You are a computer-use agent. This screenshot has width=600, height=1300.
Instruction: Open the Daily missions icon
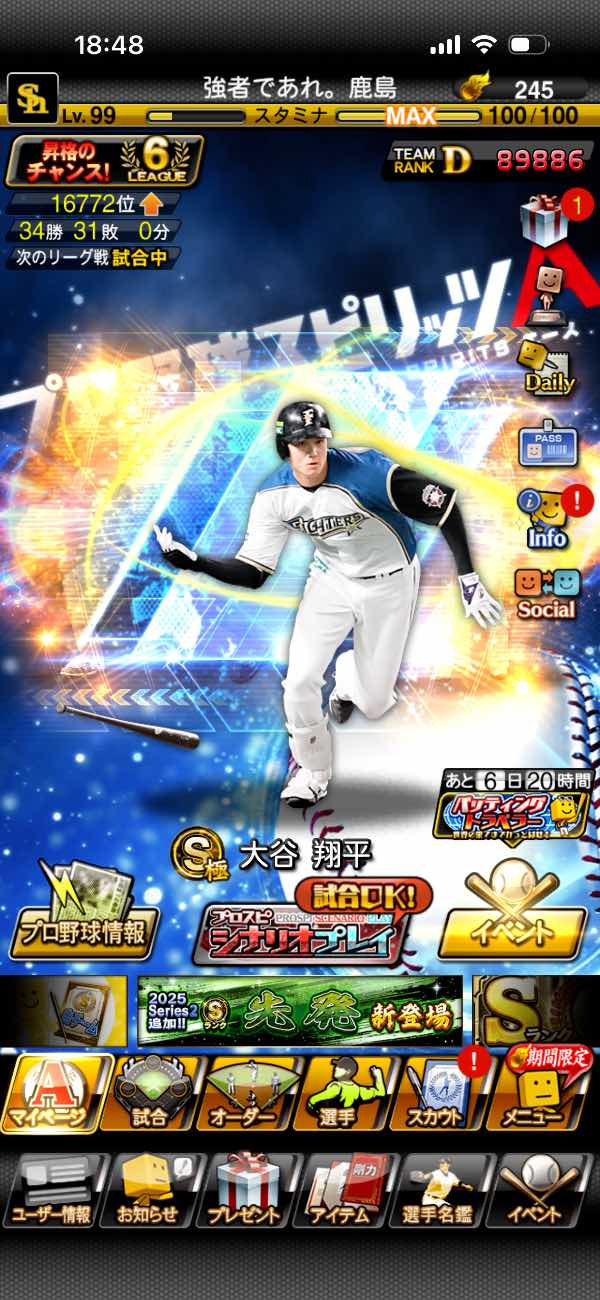pos(546,367)
